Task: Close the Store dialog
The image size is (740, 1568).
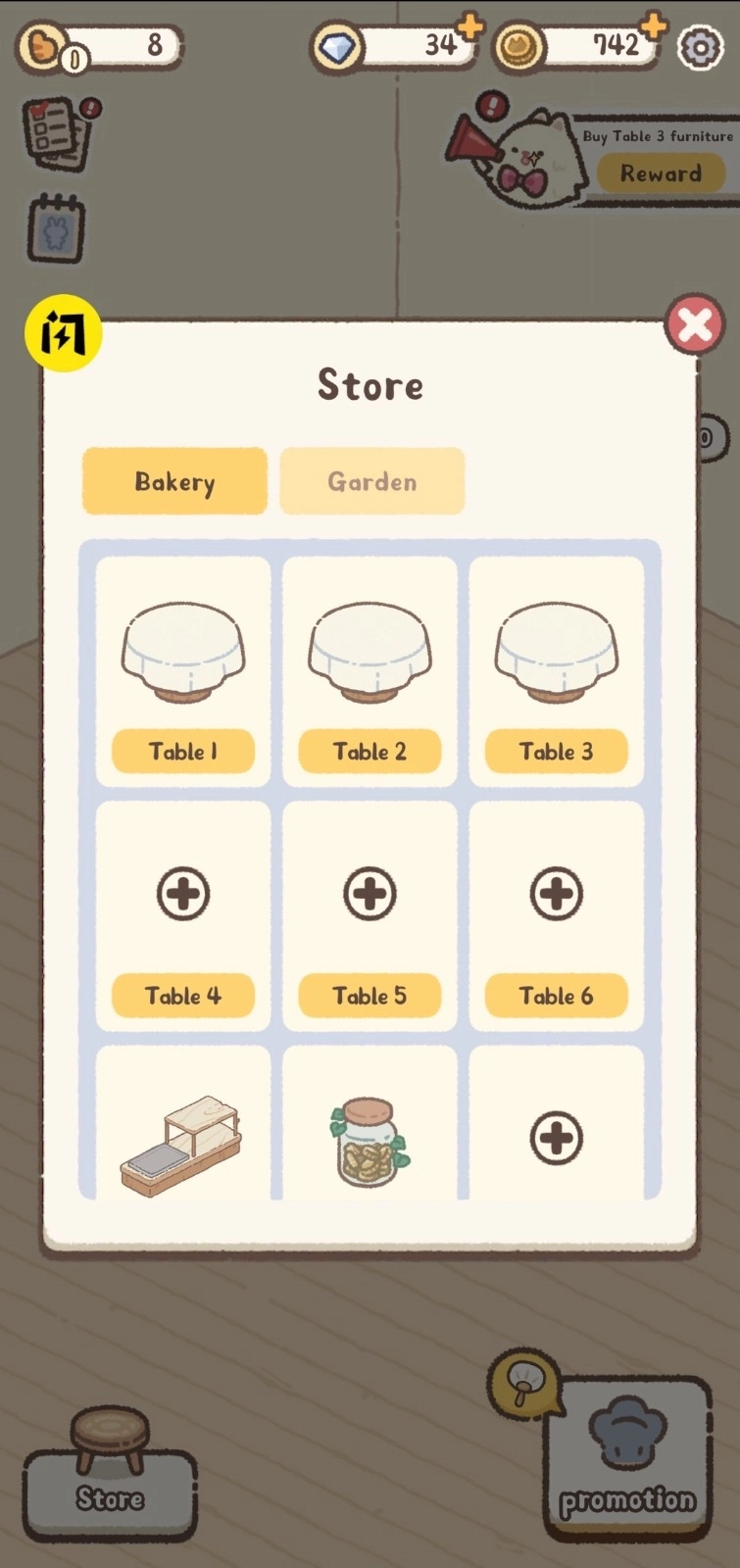Action: pyautogui.click(x=695, y=324)
